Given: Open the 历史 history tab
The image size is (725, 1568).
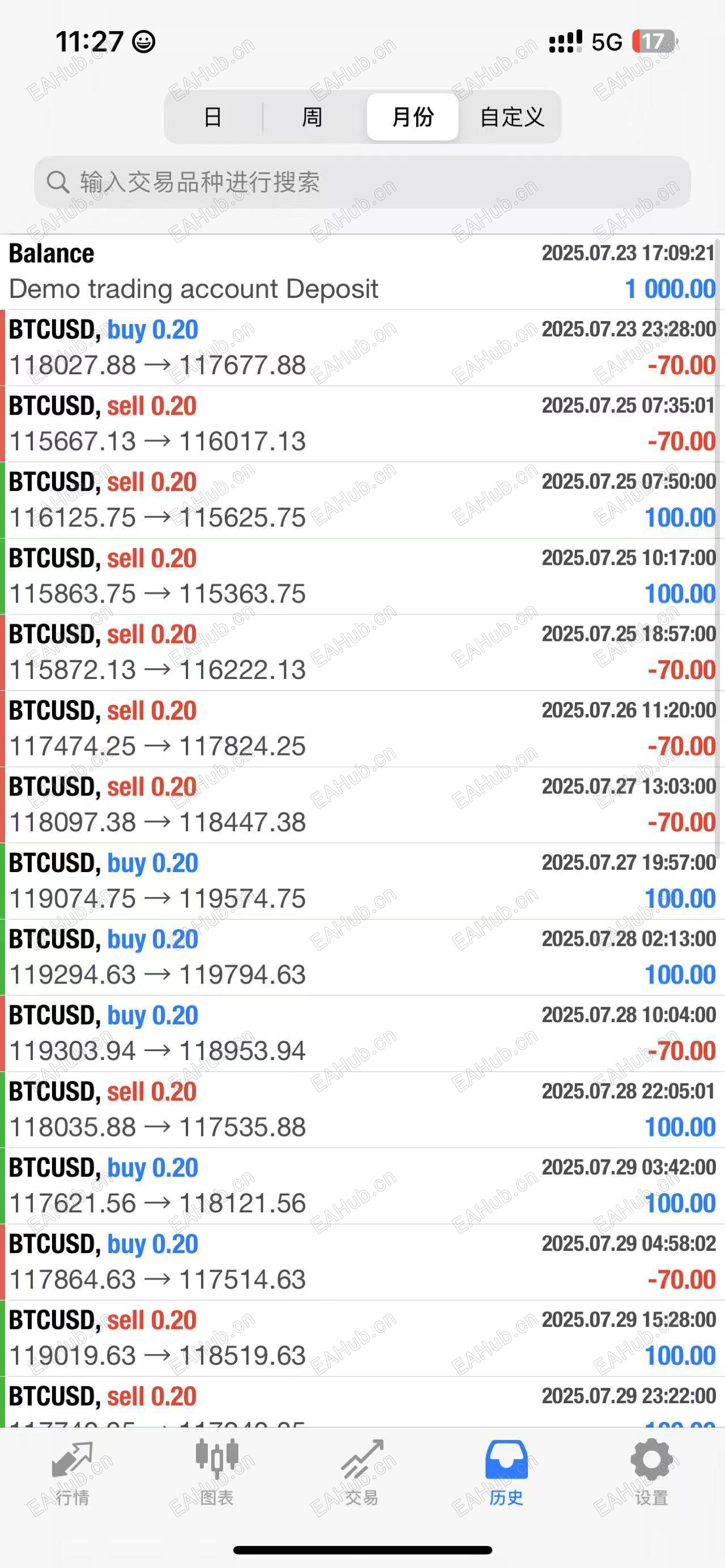Looking at the screenshot, I should 506,1471.
